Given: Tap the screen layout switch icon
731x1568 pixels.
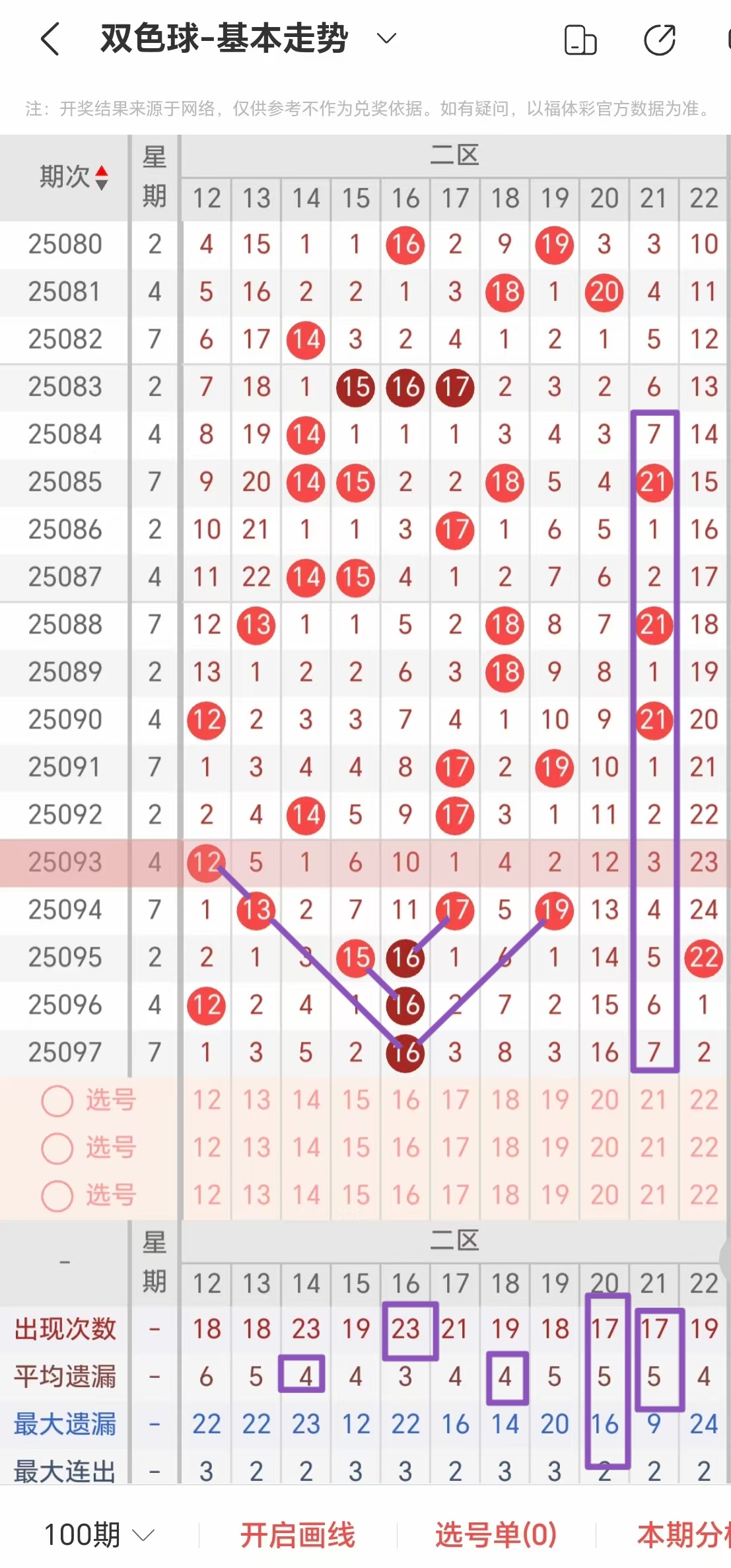Looking at the screenshot, I should [x=580, y=40].
